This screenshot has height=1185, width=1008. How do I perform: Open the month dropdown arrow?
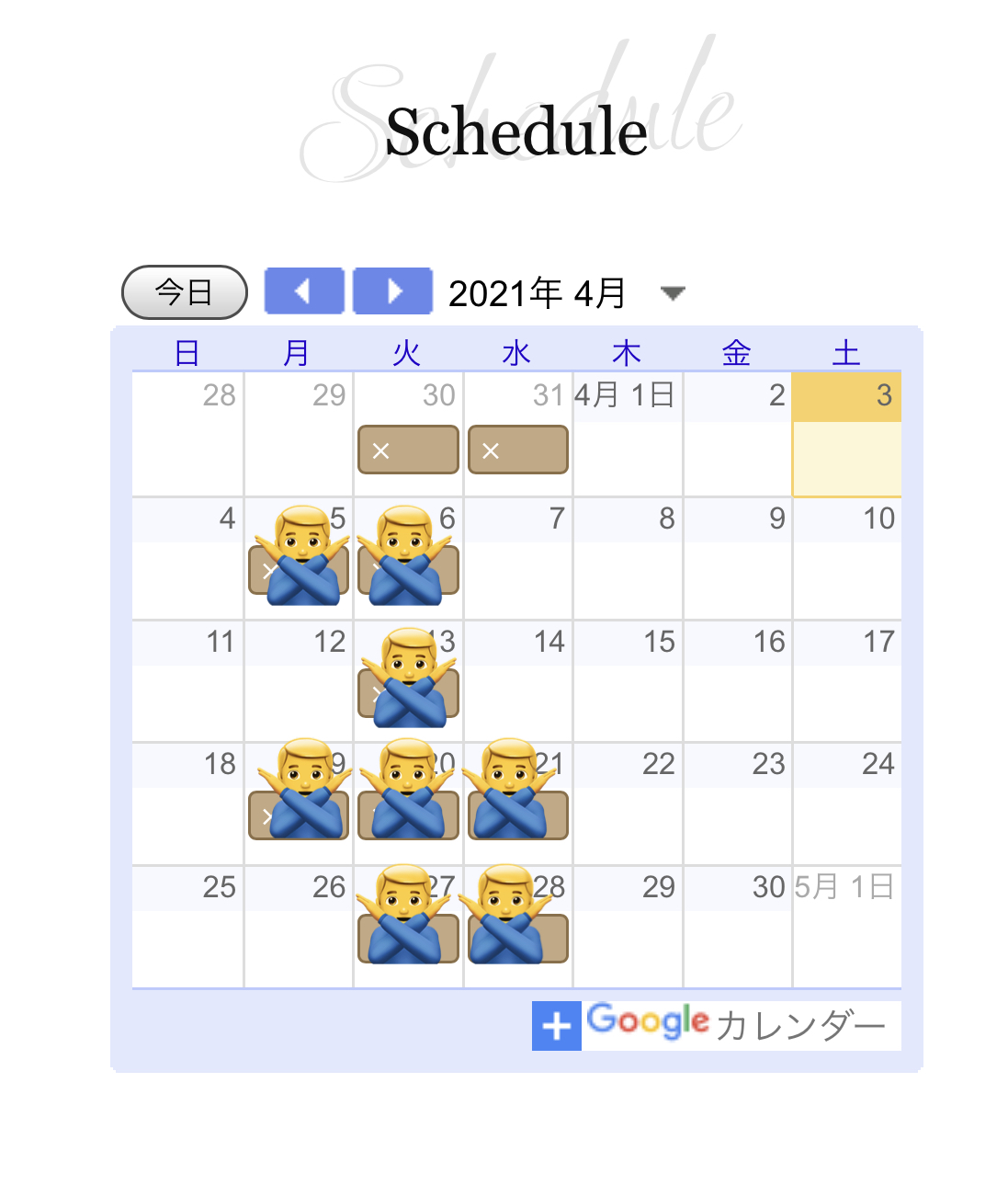tap(673, 293)
